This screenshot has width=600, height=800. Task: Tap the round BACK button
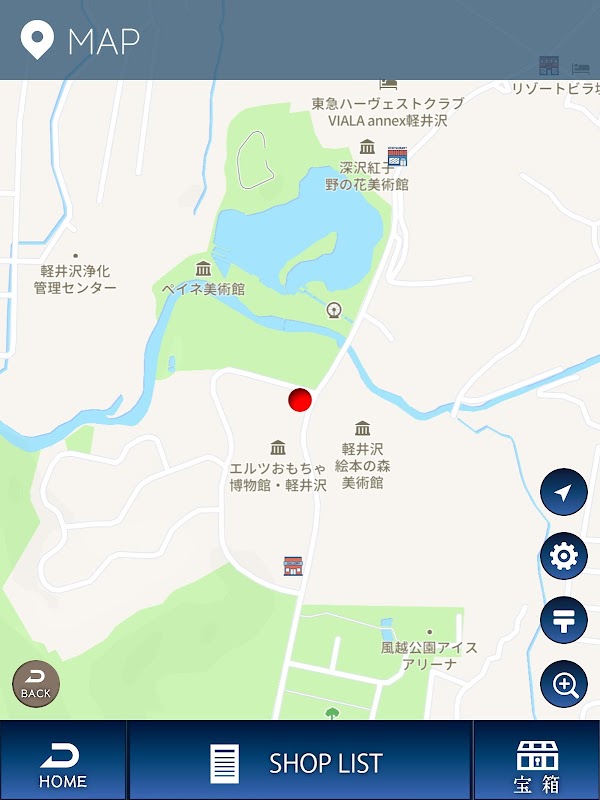(36, 684)
